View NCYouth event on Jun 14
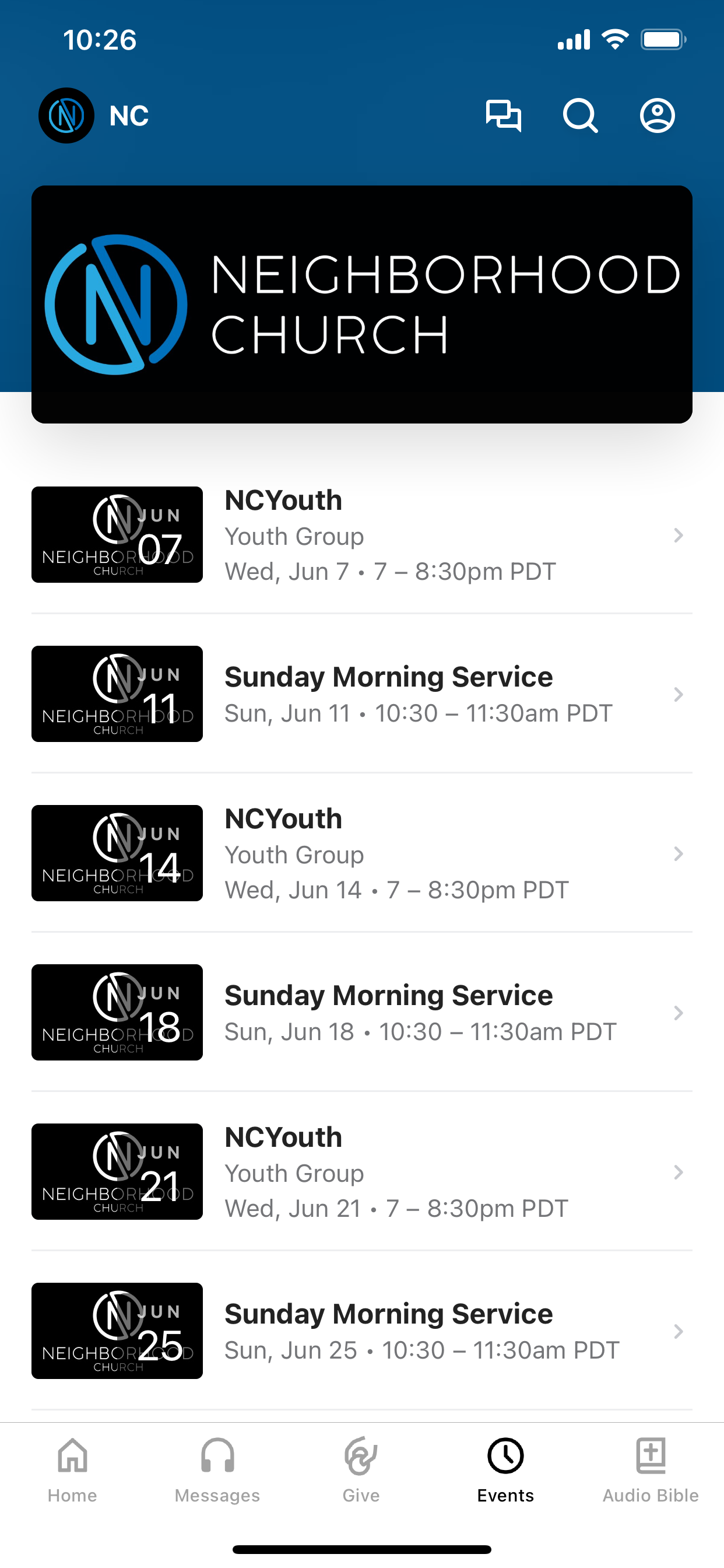The height and width of the screenshot is (1568, 724). pyautogui.click(x=362, y=853)
